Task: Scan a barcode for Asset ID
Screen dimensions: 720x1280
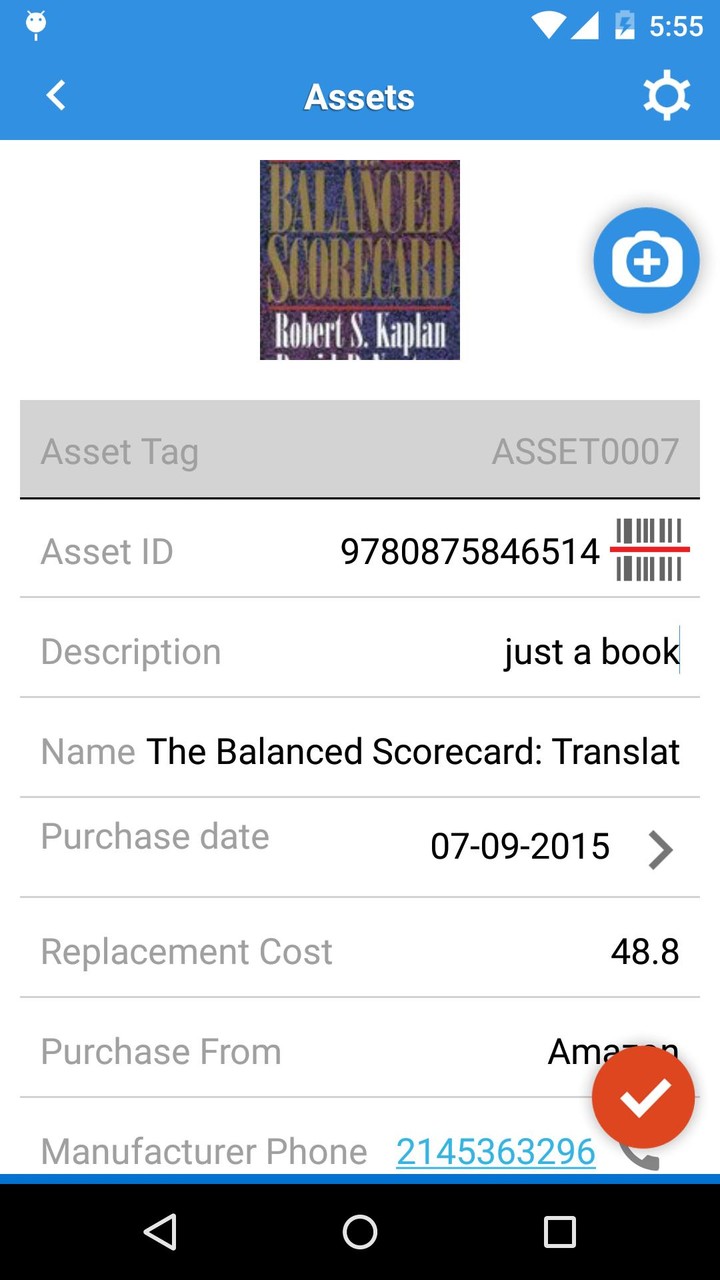Action: coord(650,550)
